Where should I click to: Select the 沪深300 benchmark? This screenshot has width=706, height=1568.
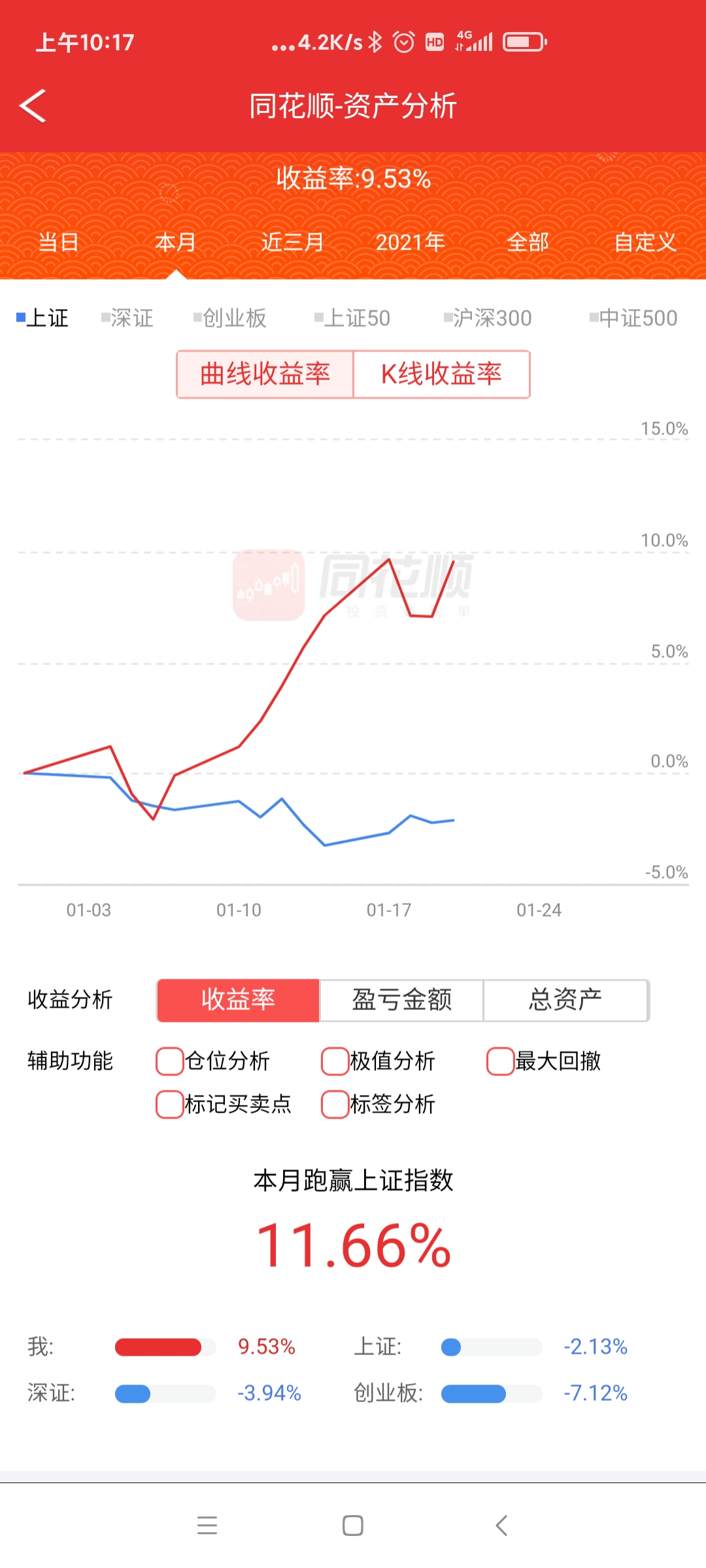point(488,318)
